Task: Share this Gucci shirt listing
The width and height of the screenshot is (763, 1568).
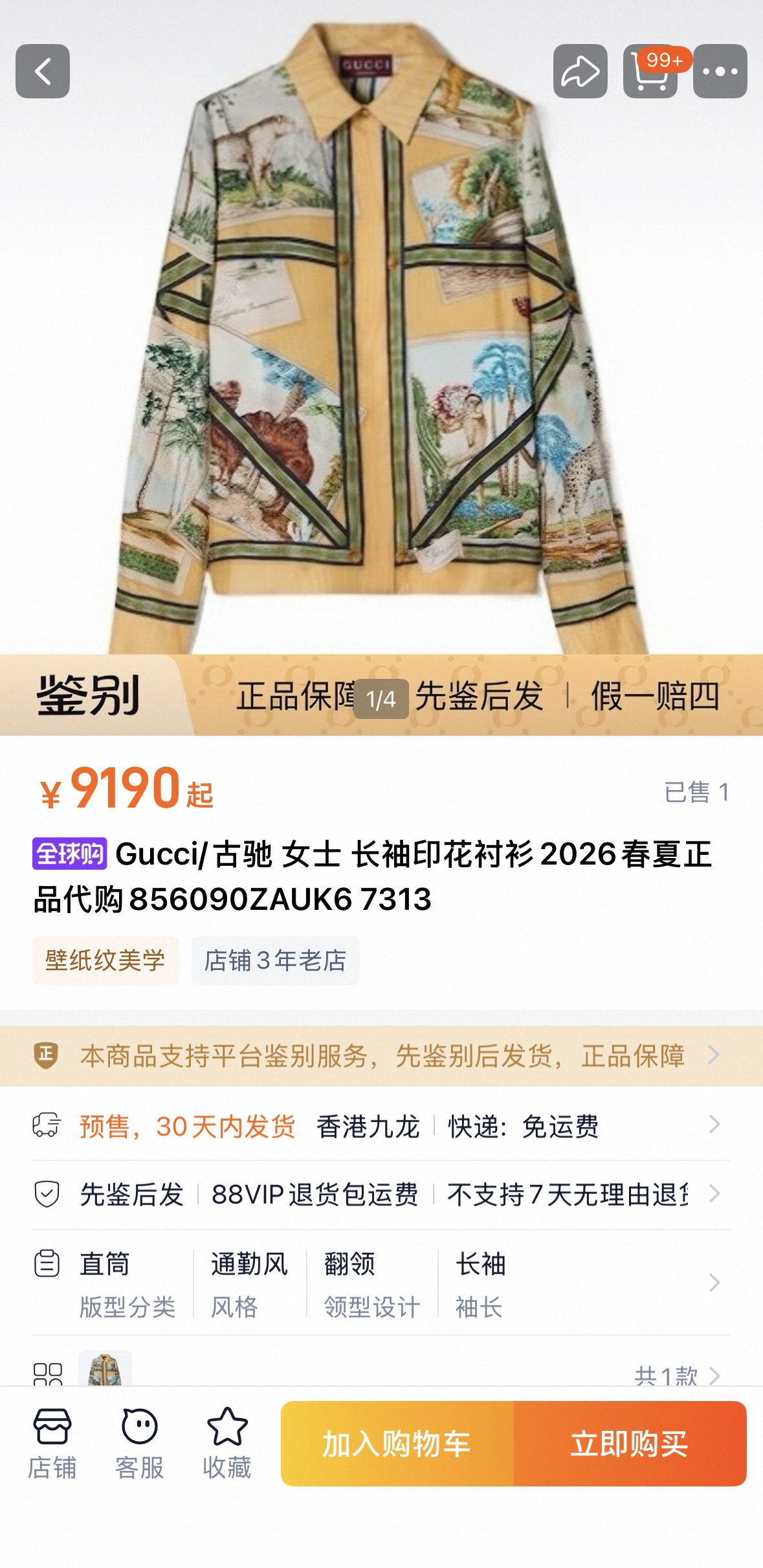Action: 580,71
